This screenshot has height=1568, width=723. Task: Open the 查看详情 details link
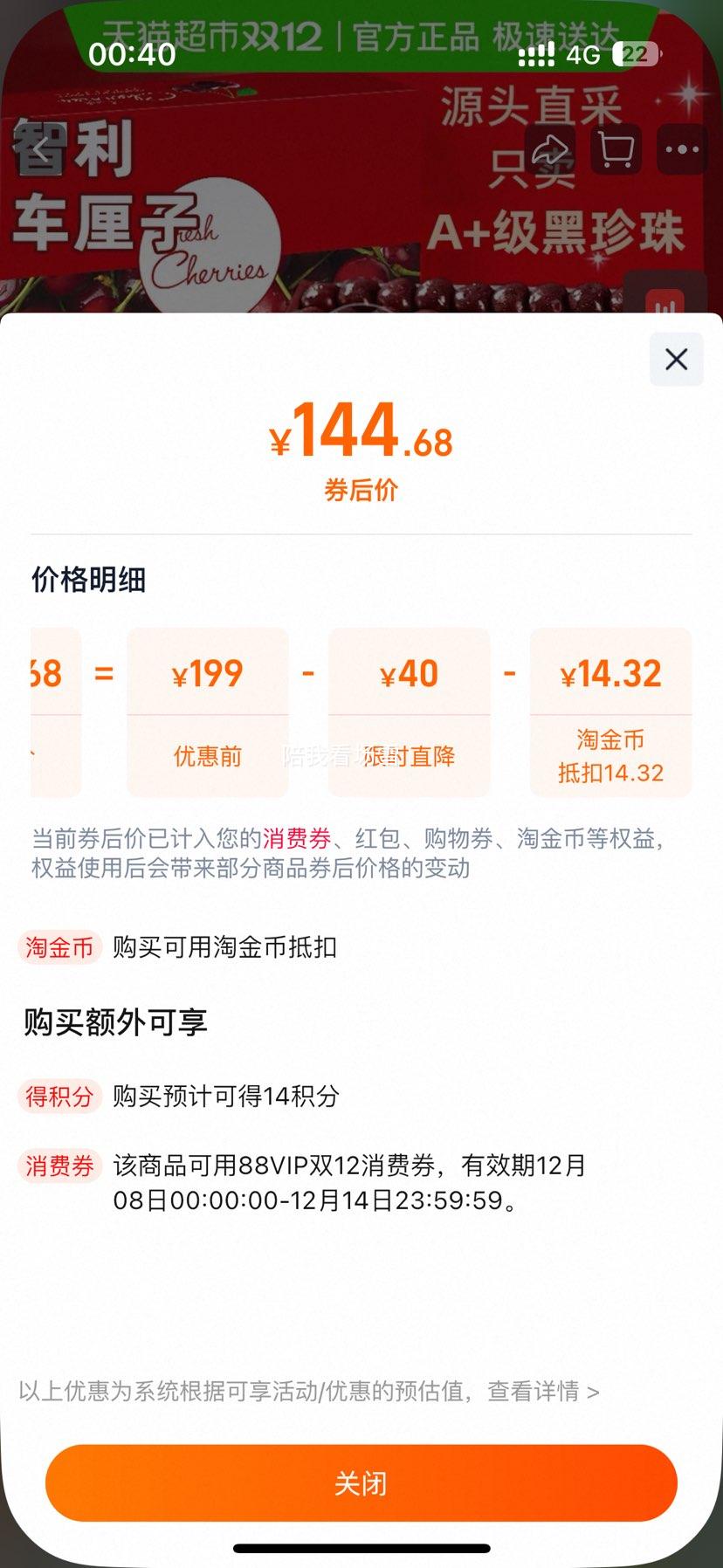pos(534,1393)
